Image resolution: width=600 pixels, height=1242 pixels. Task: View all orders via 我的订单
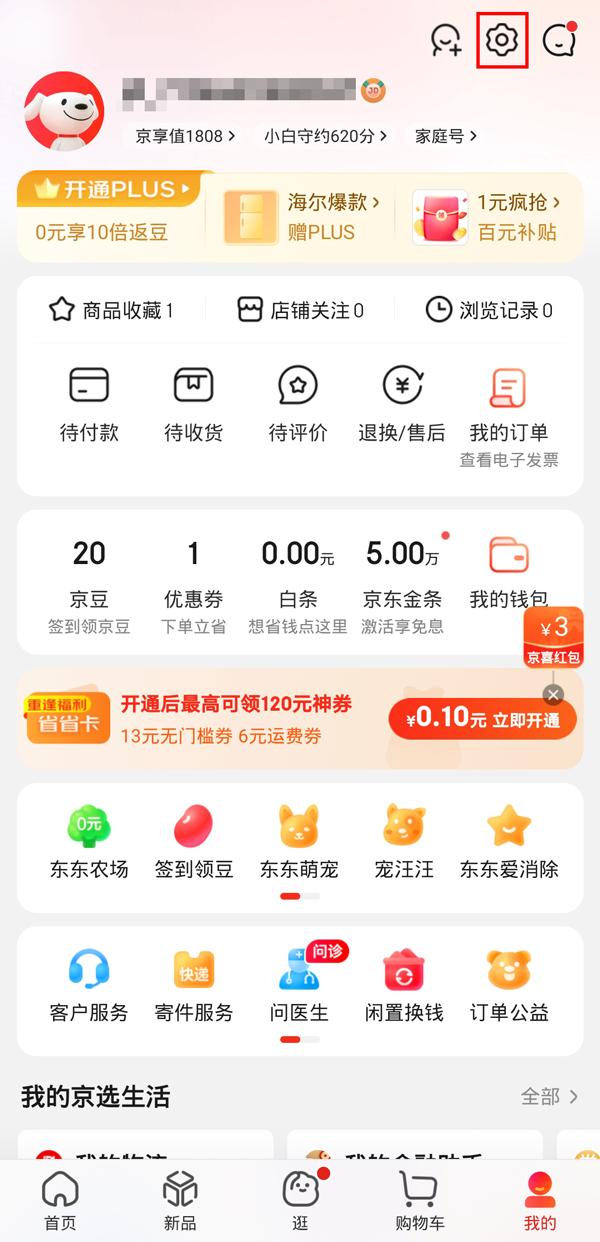pyautogui.click(x=509, y=404)
